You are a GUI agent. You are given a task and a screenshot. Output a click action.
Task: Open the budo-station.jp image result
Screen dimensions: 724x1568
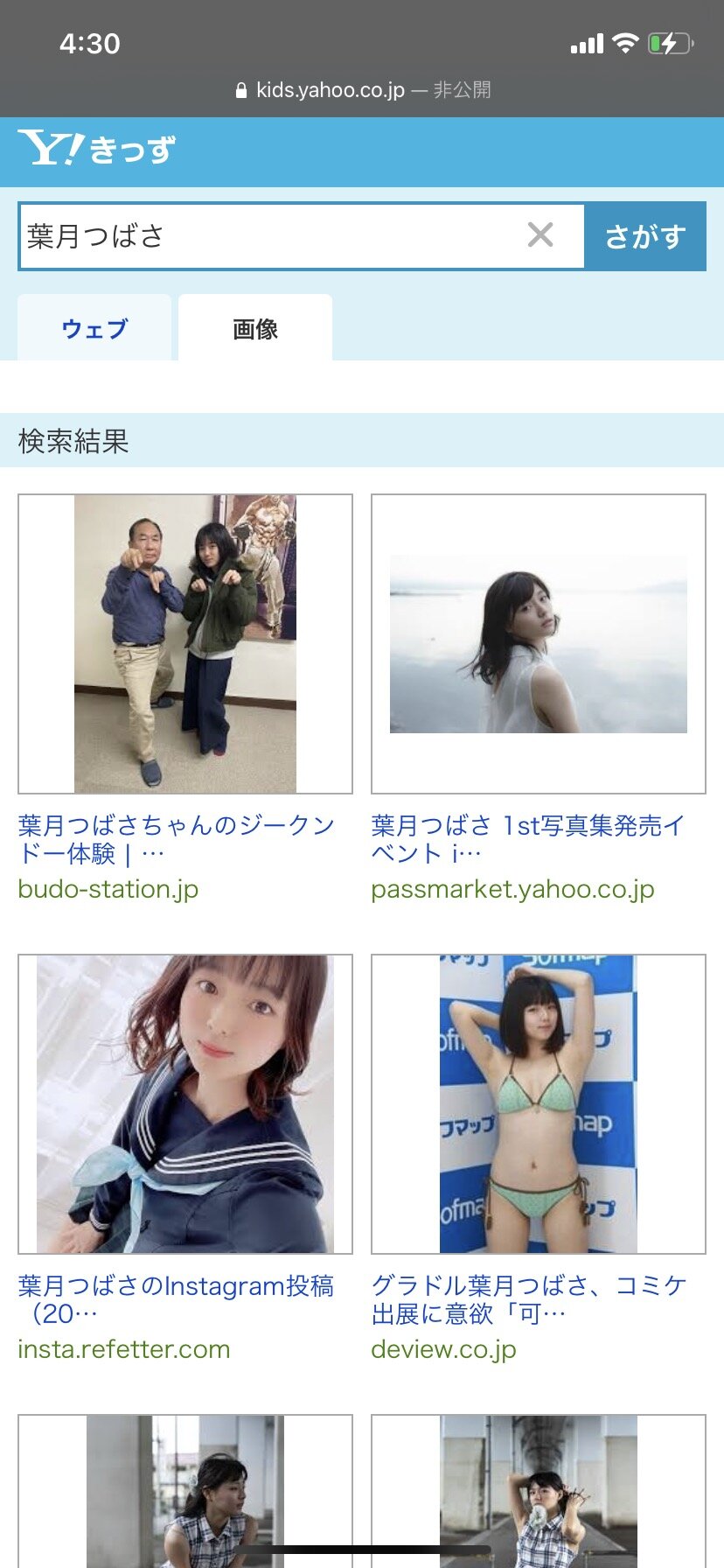[185, 644]
